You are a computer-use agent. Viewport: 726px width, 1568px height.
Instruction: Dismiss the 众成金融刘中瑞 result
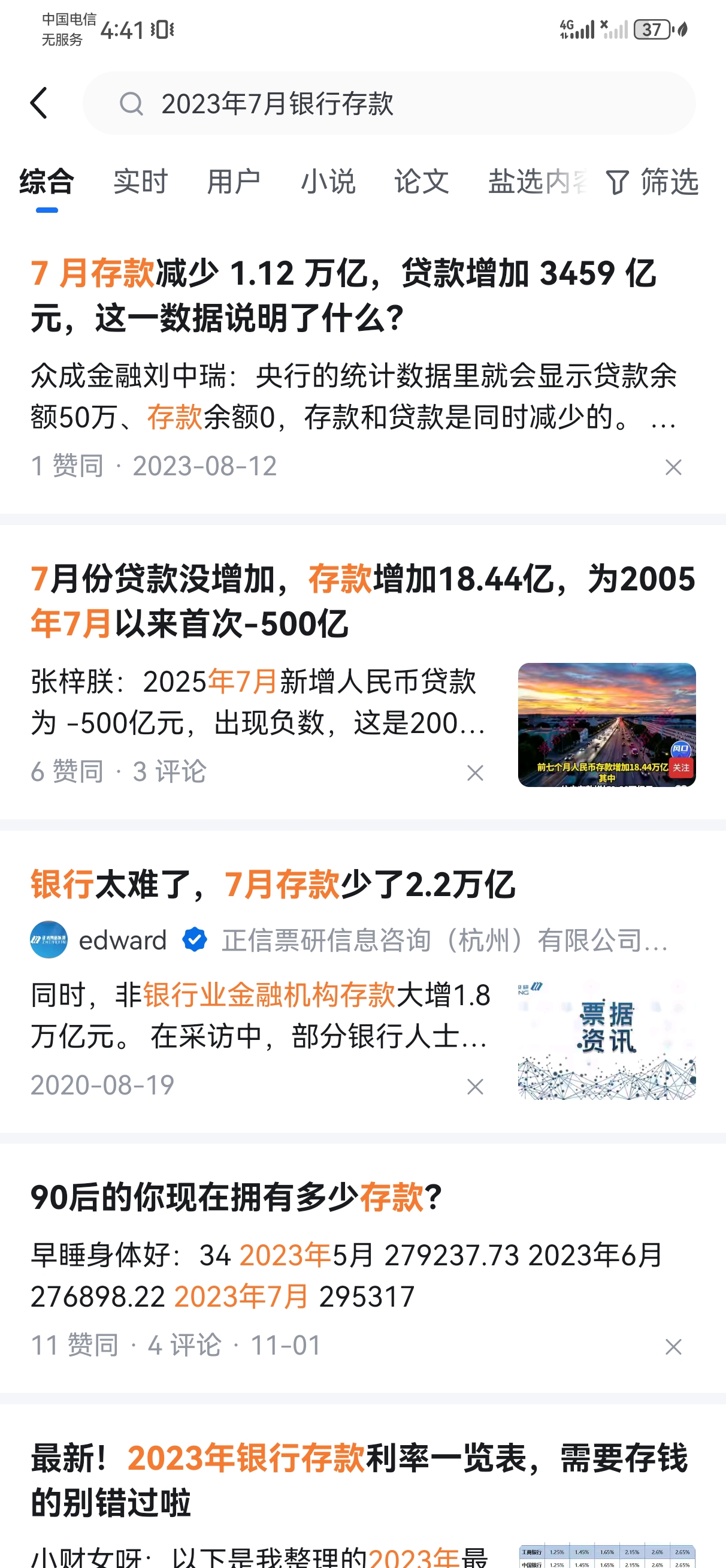point(673,468)
